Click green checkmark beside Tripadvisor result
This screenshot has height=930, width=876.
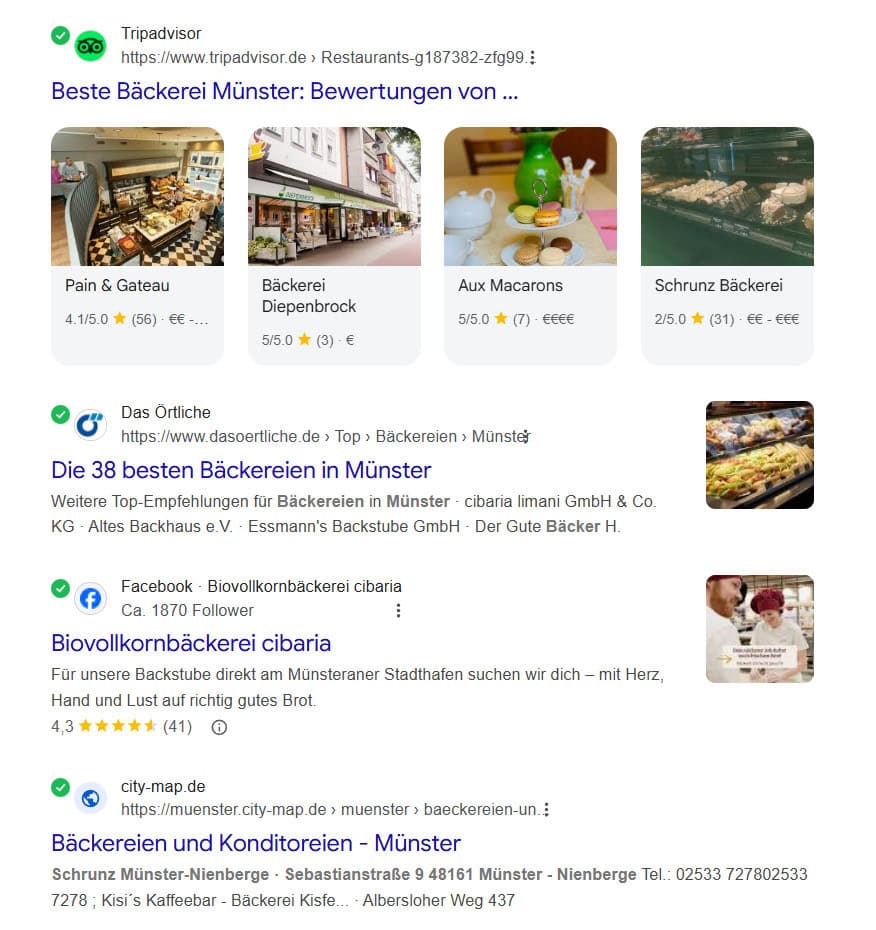59,34
